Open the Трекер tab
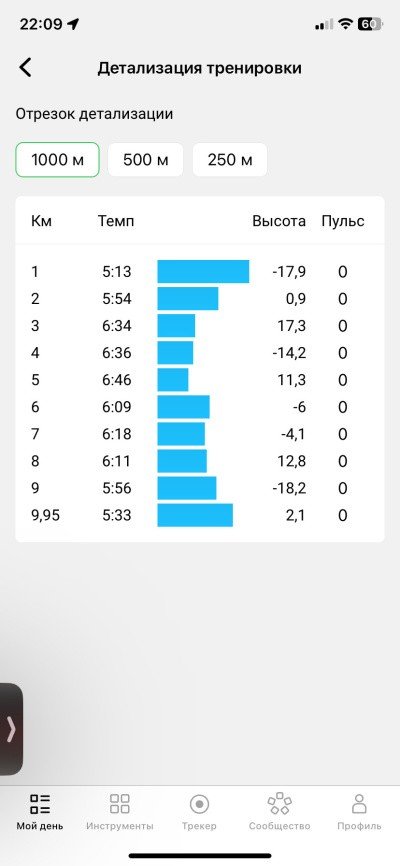The height and width of the screenshot is (866, 400). point(199,812)
